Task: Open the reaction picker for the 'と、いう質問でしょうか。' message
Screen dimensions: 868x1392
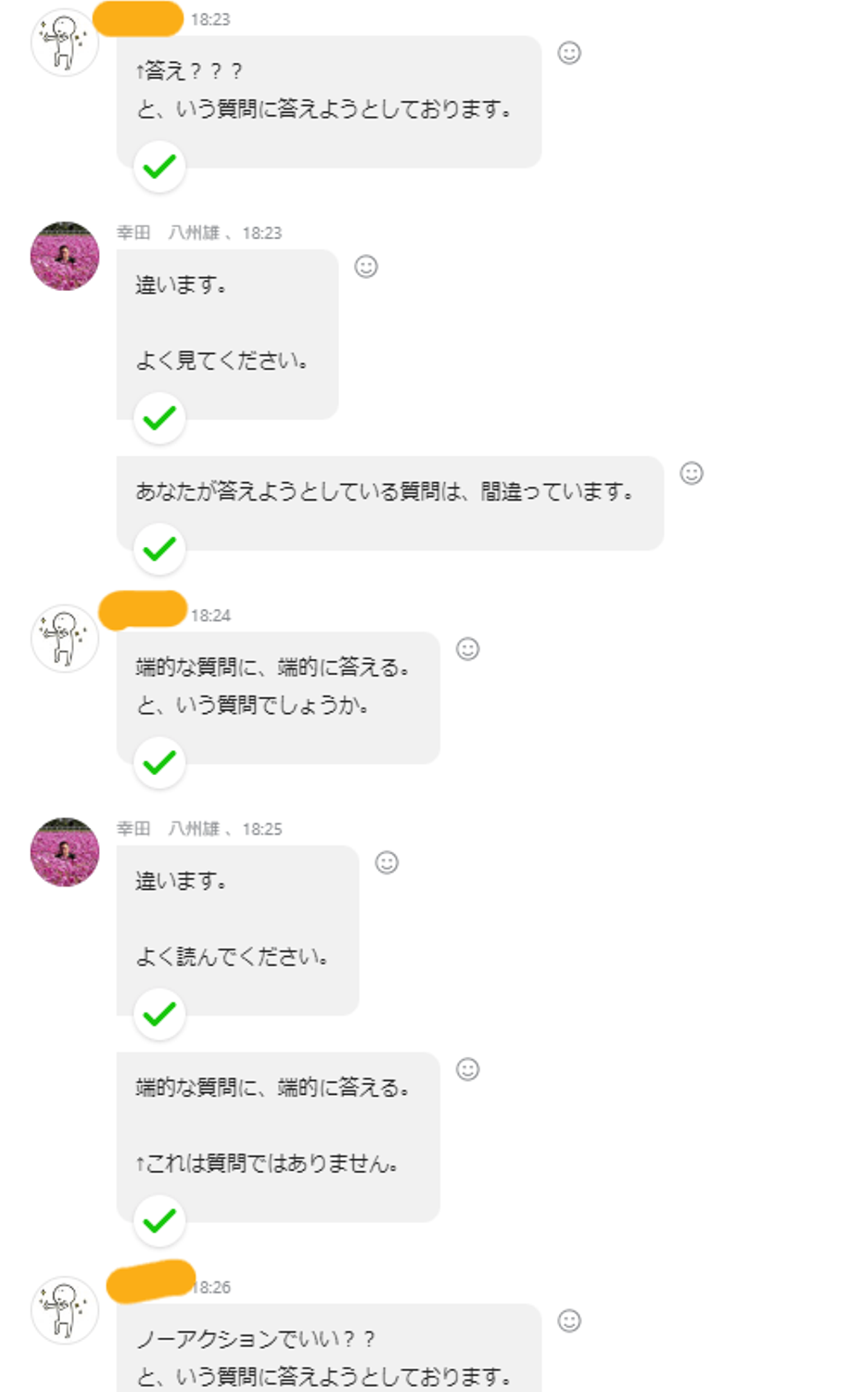Action: (467, 649)
